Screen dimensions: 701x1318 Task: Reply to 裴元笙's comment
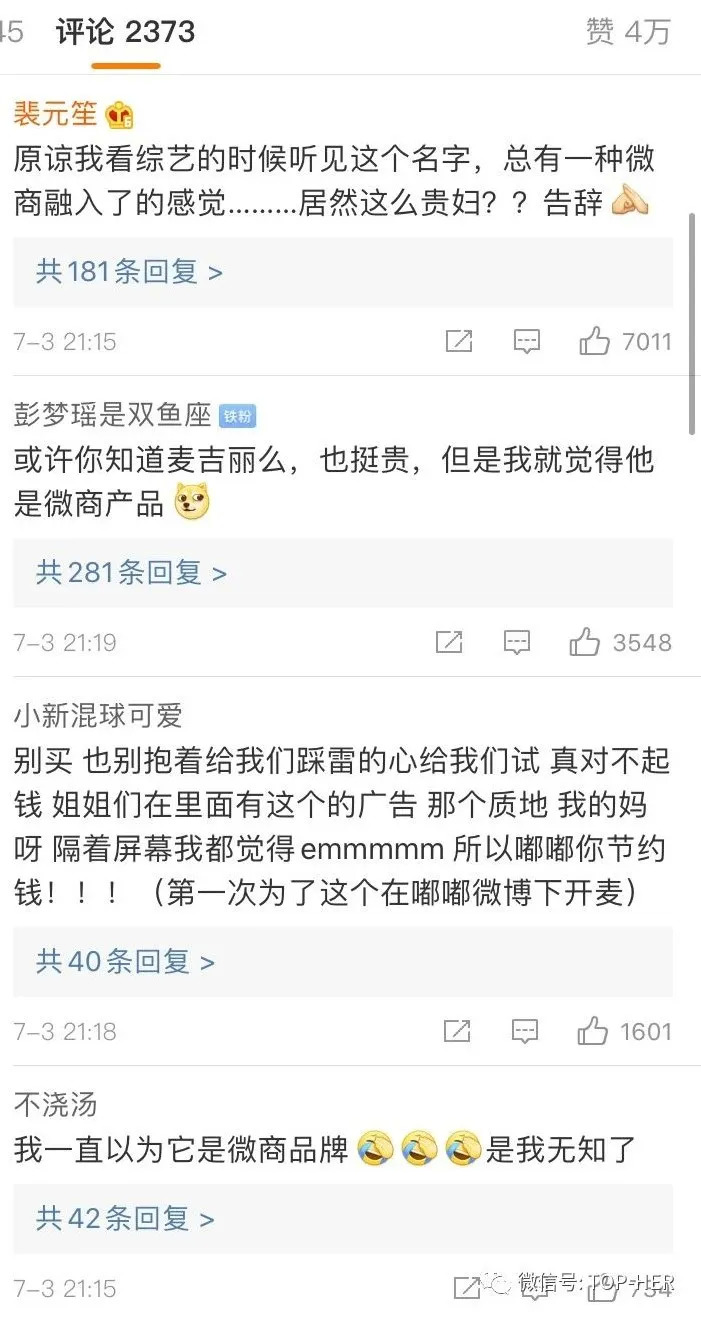click(x=526, y=342)
